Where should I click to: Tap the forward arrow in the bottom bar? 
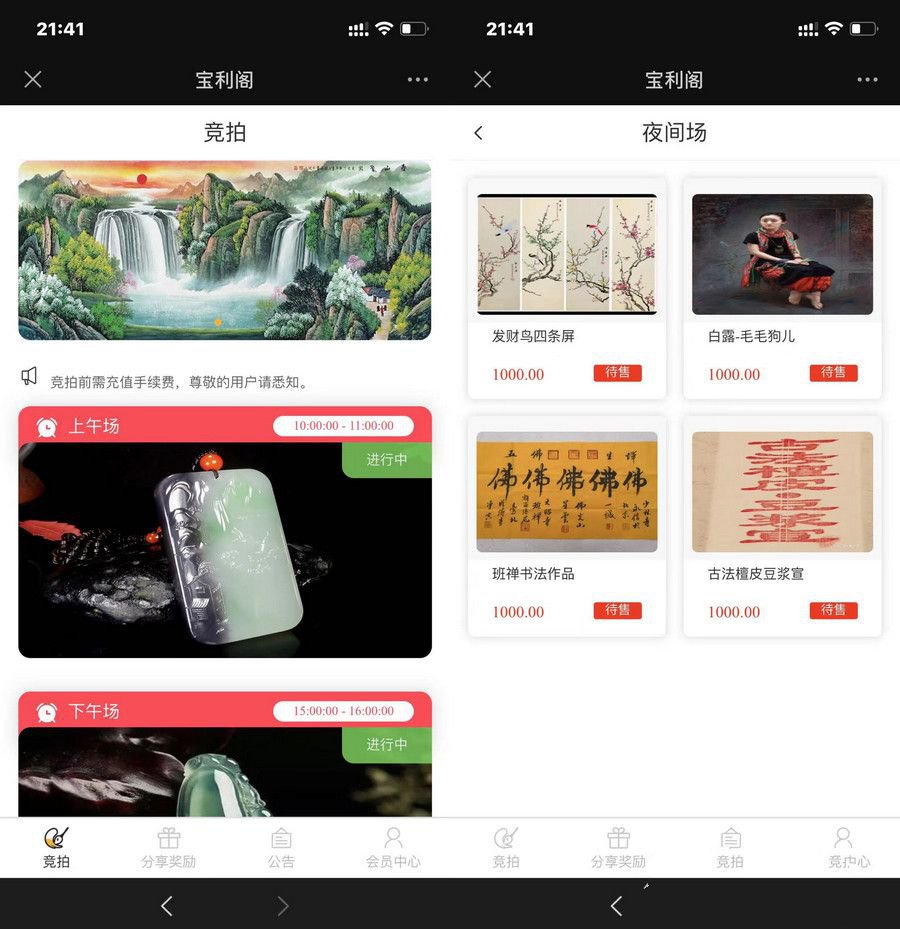click(282, 906)
